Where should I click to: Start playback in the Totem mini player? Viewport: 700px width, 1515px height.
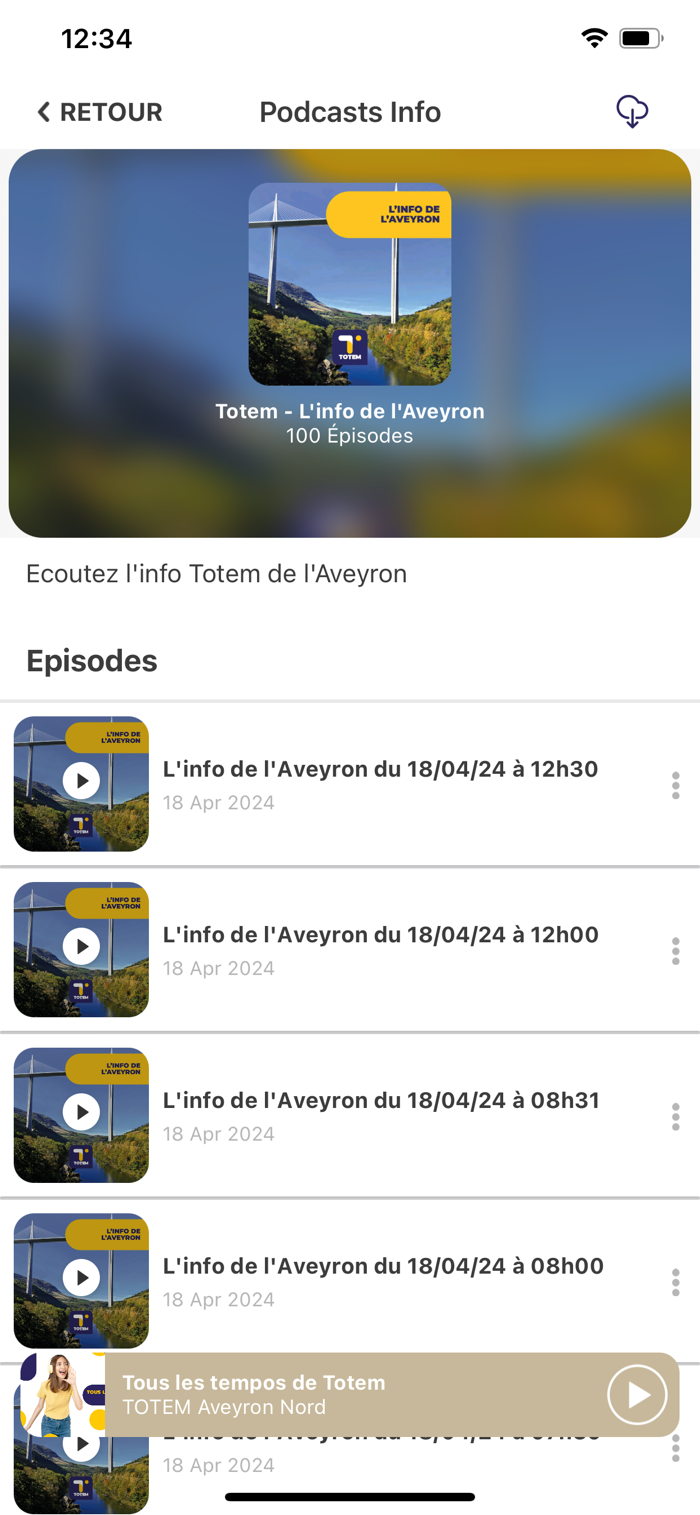[638, 1395]
